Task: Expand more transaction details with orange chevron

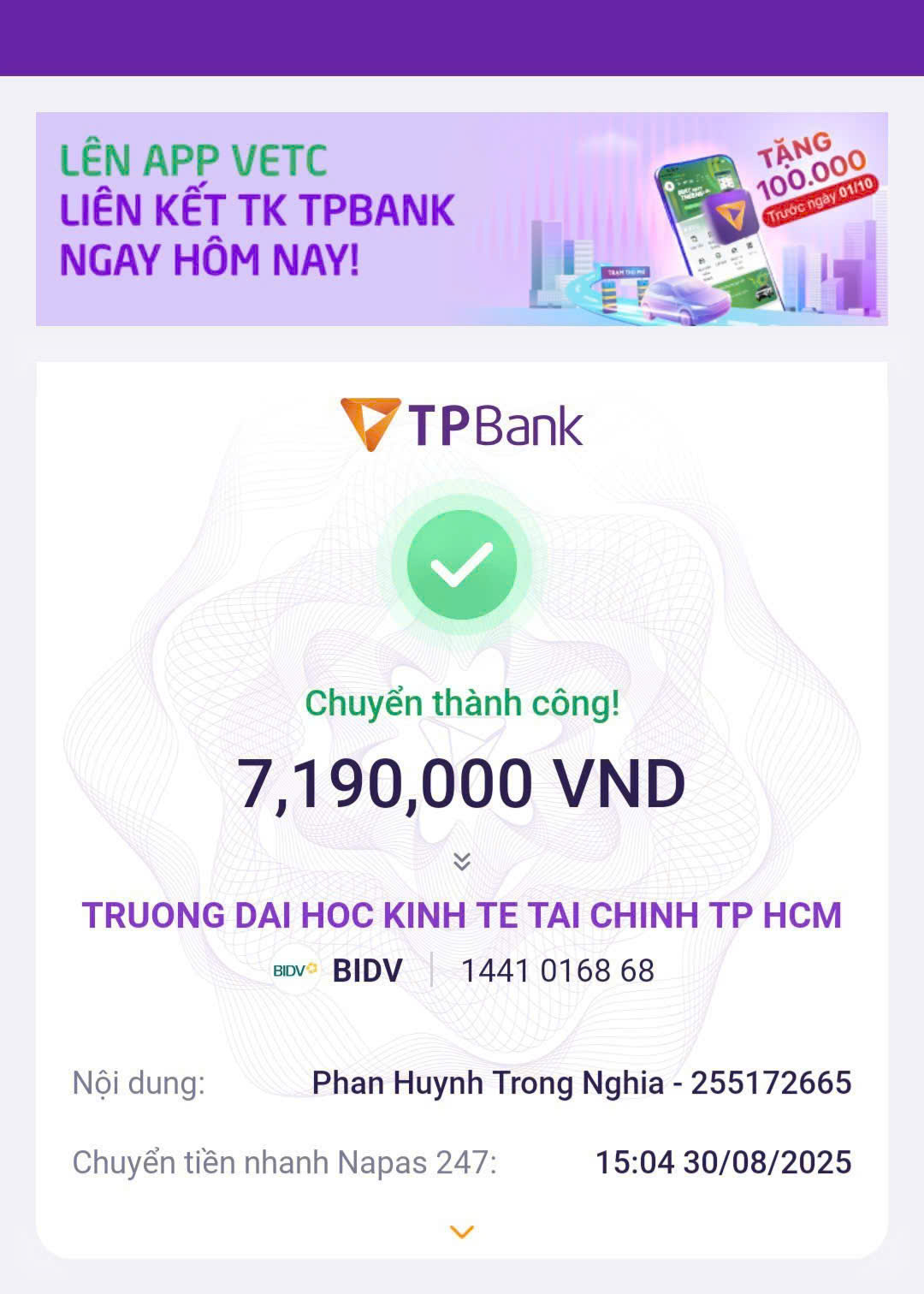Action: coord(461,1232)
